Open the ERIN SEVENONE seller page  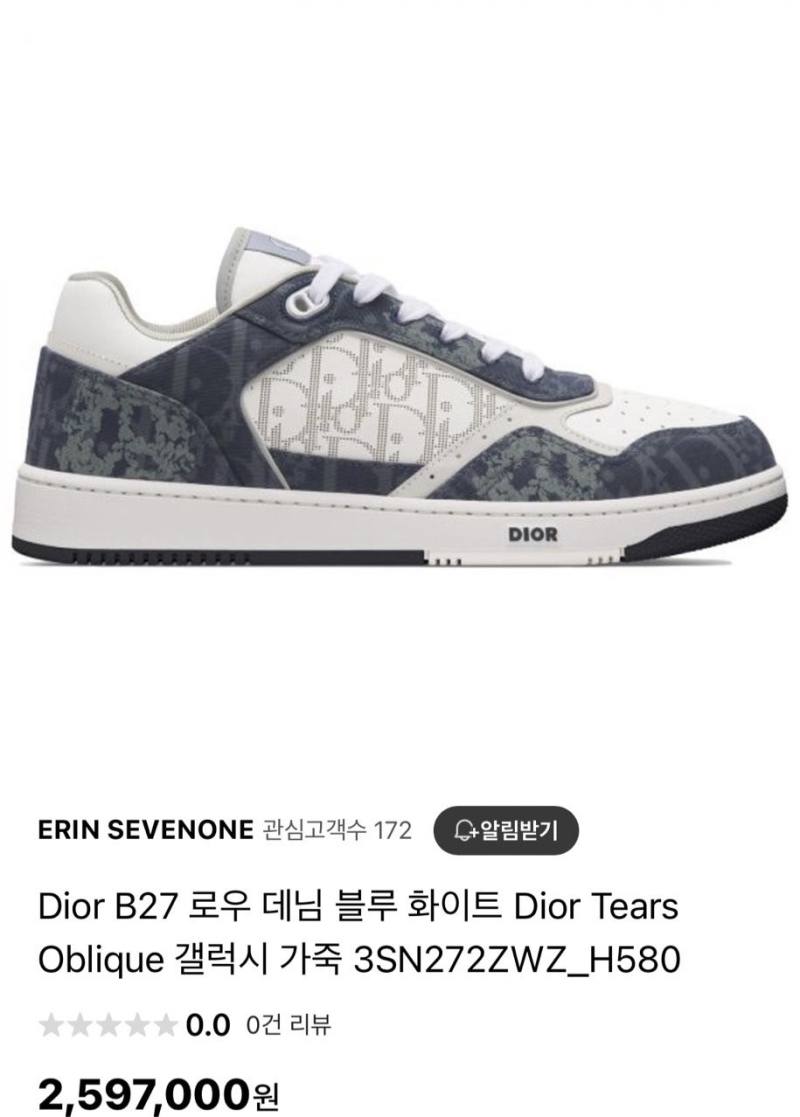143,831
